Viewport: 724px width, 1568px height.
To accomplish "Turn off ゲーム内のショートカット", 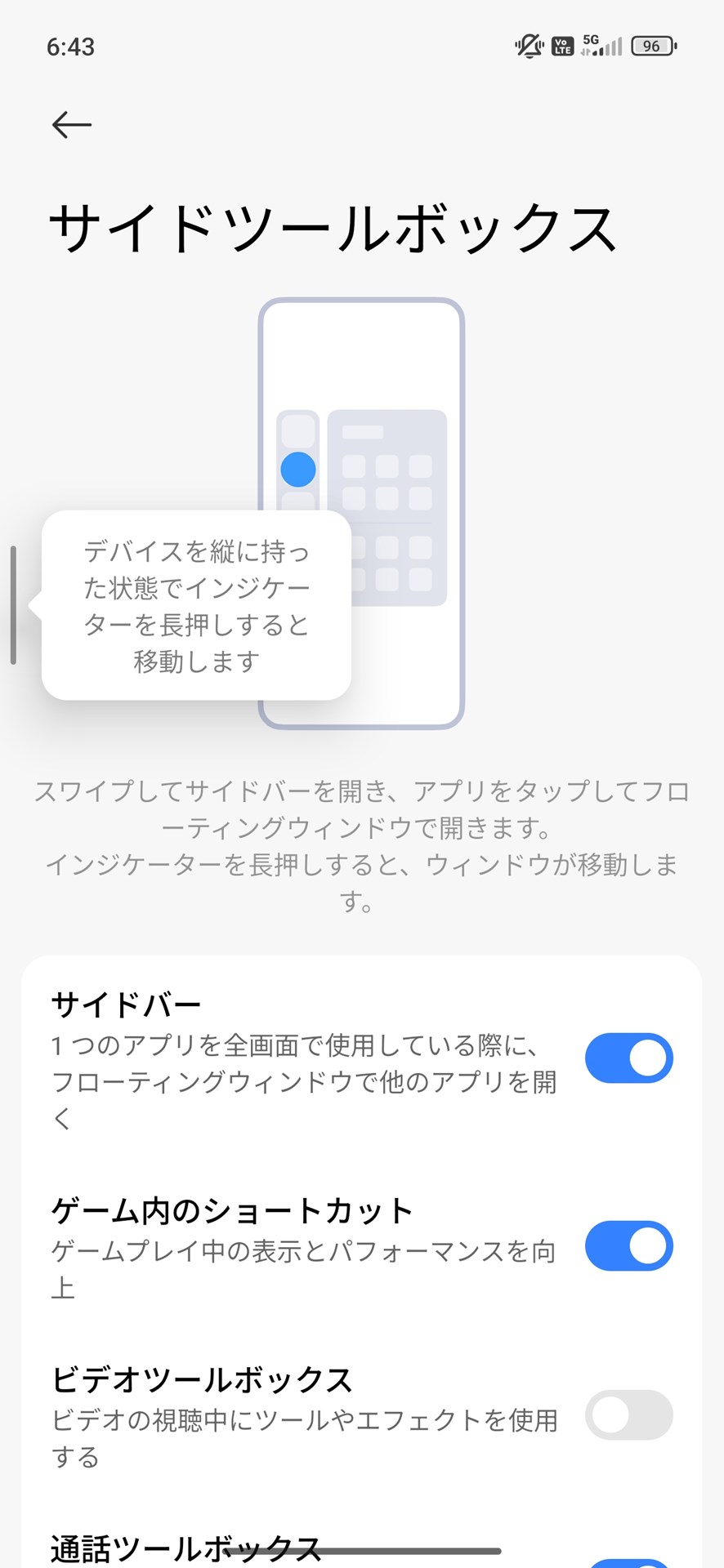I will point(628,1245).
